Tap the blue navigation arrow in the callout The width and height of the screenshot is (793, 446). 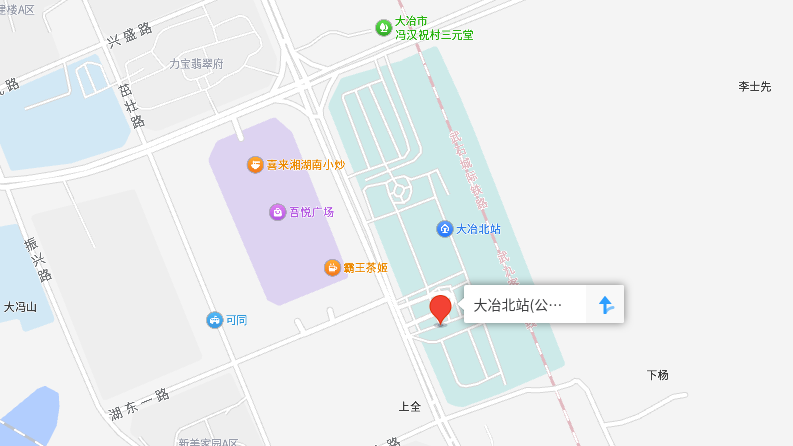[x=605, y=305]
